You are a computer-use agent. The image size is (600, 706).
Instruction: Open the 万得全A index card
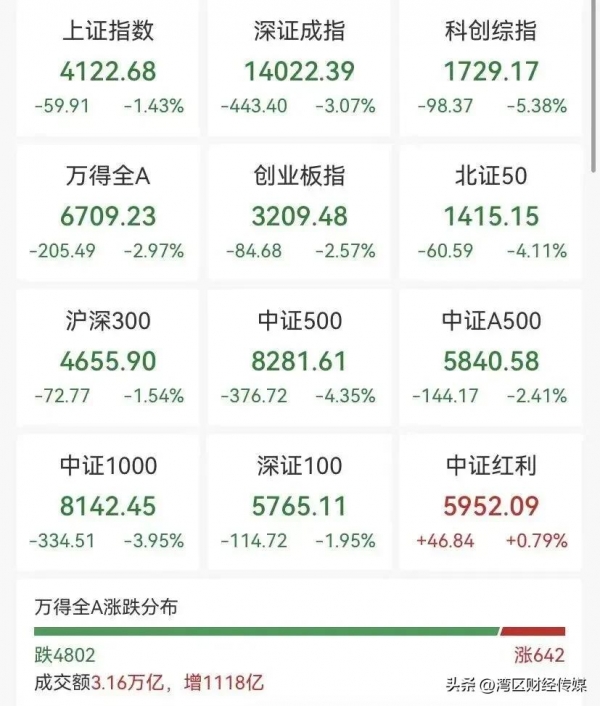coord(108,213)
